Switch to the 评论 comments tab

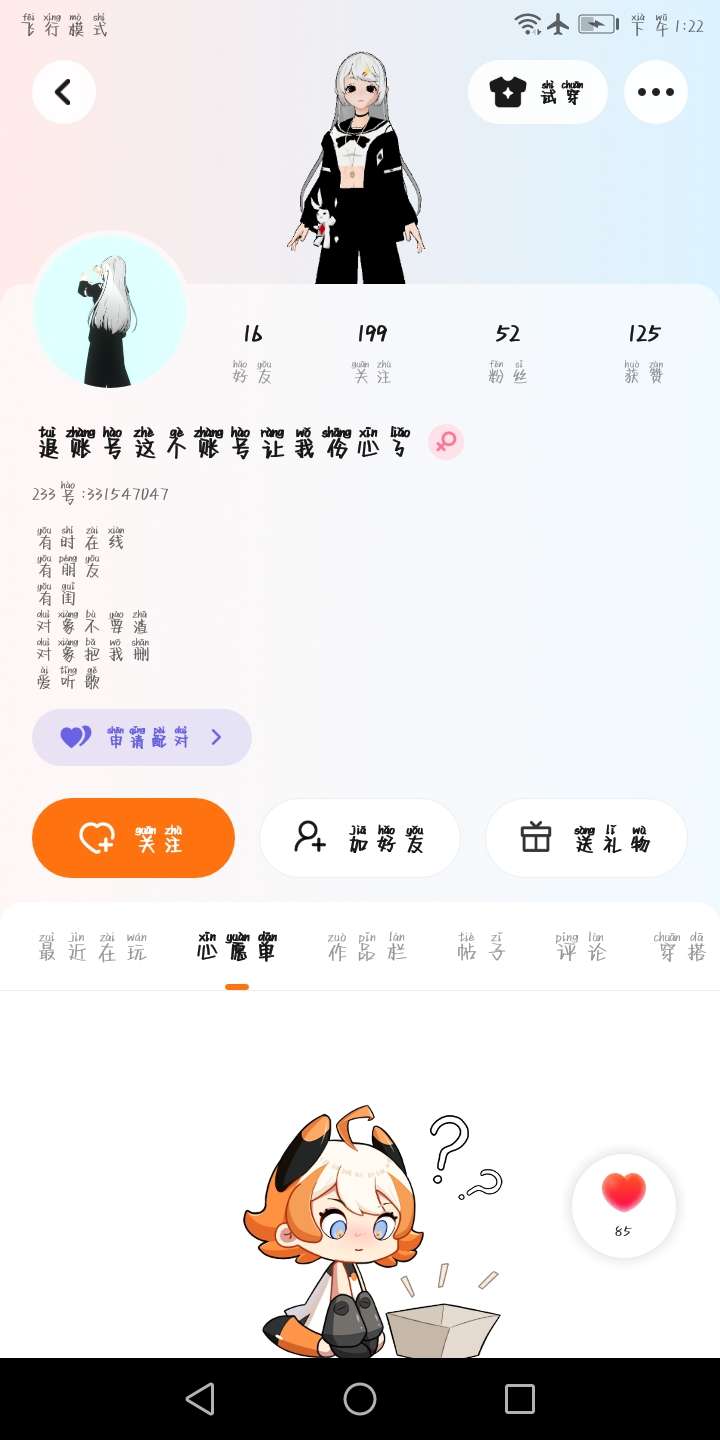click(x=581, y=948)
